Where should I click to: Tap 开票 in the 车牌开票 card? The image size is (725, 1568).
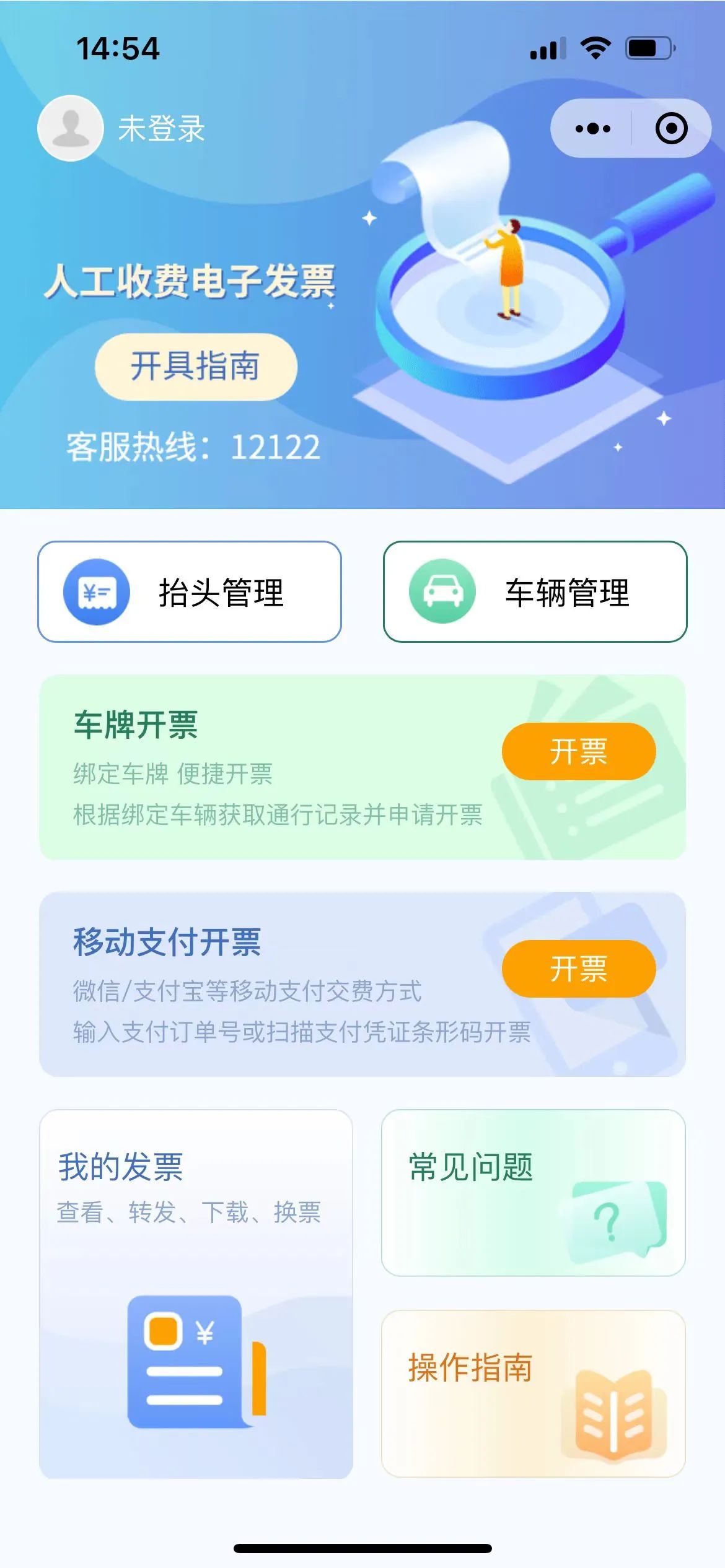point(578,751)
